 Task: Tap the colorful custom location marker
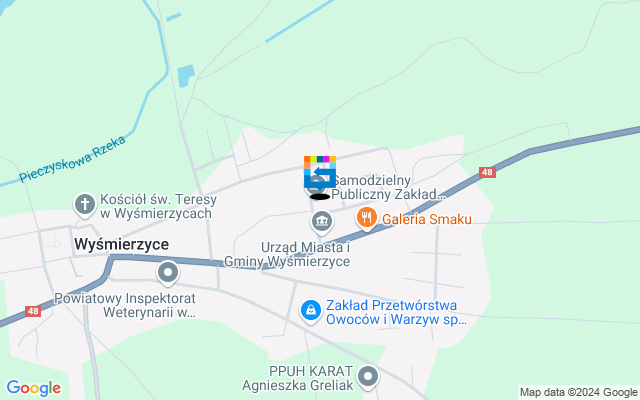(320, 173)
